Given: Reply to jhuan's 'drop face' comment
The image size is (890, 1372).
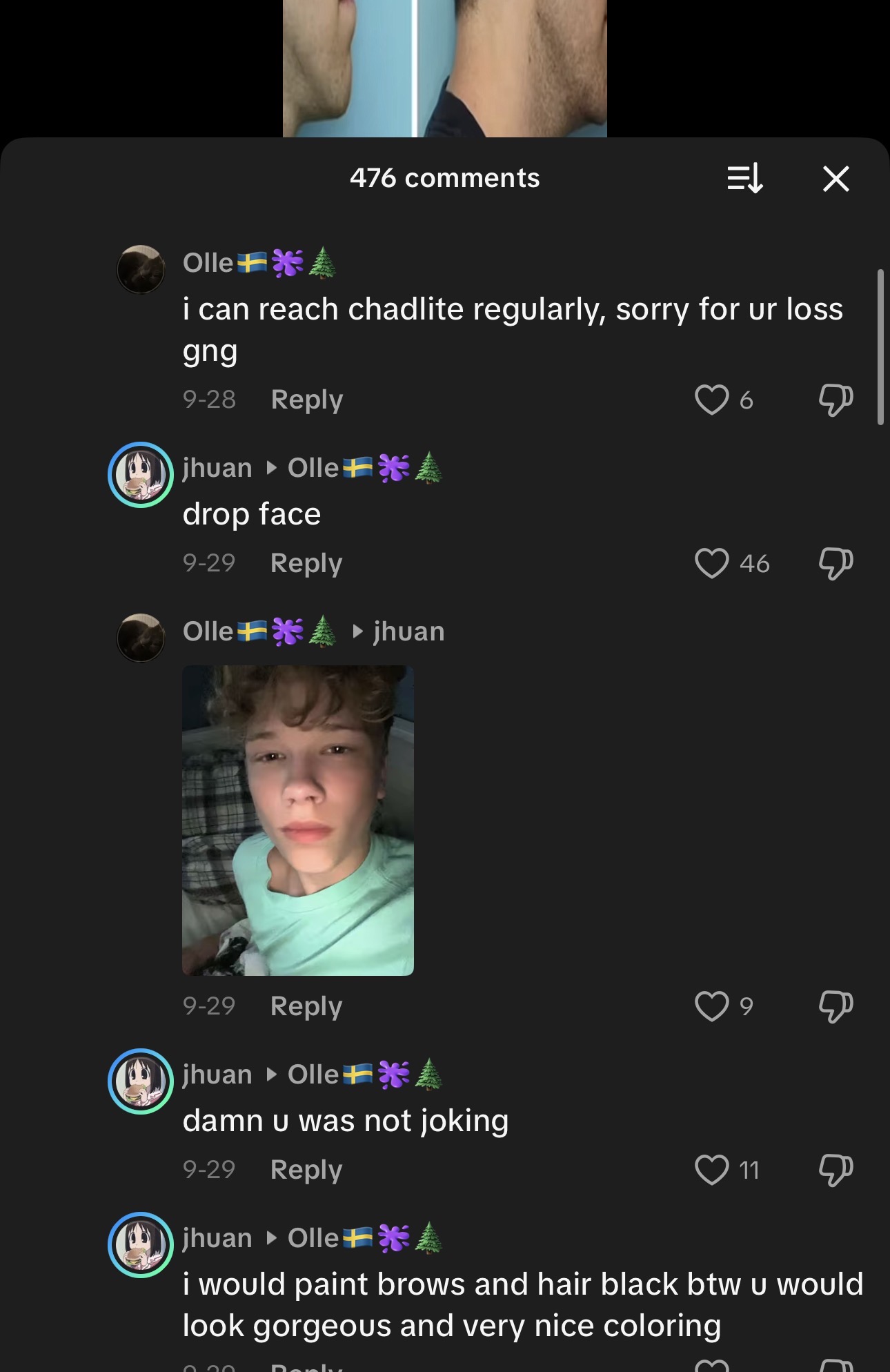Looking at the screenshot, I should tap(306, 563).
